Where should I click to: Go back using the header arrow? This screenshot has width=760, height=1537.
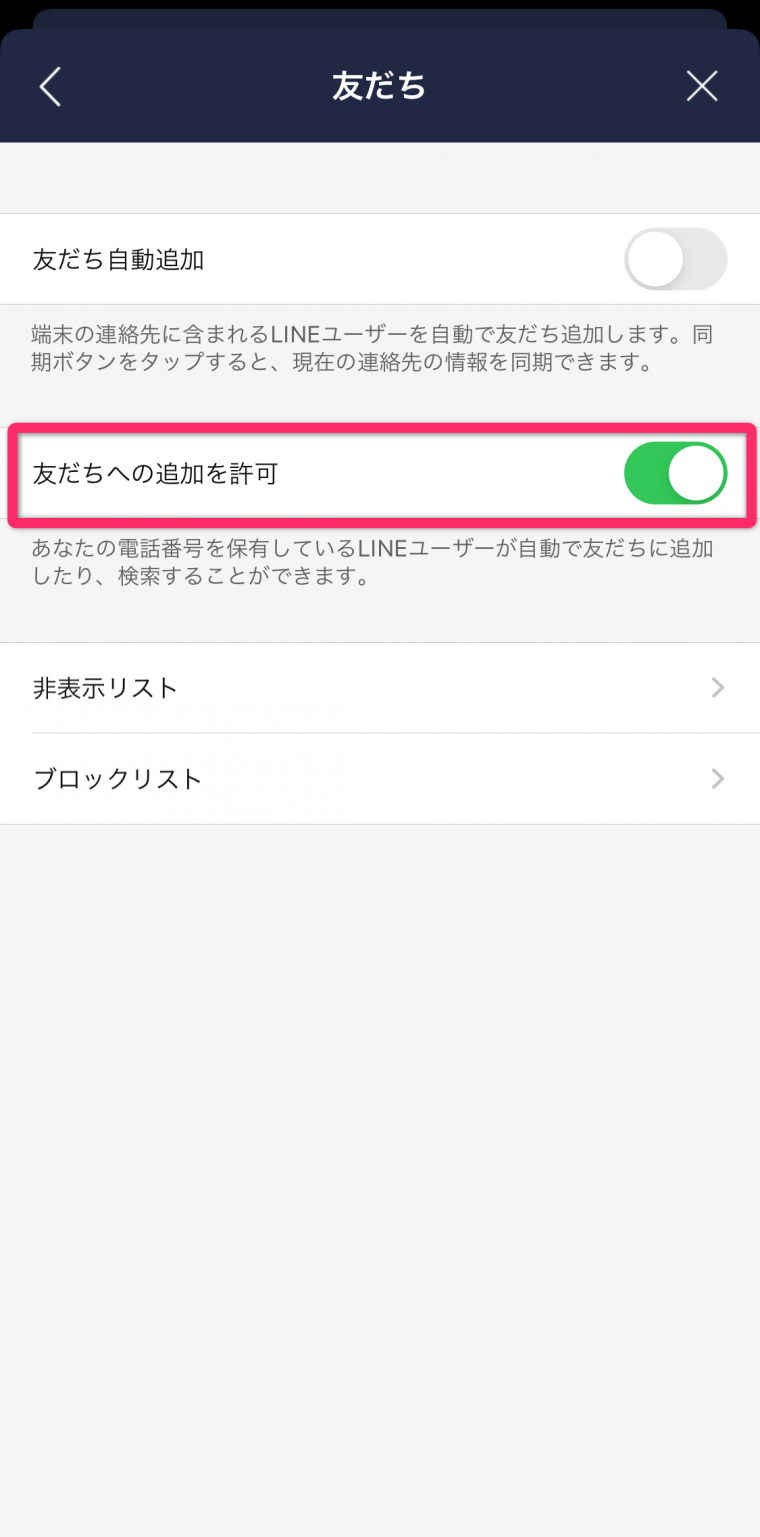[x=50, y=87]
